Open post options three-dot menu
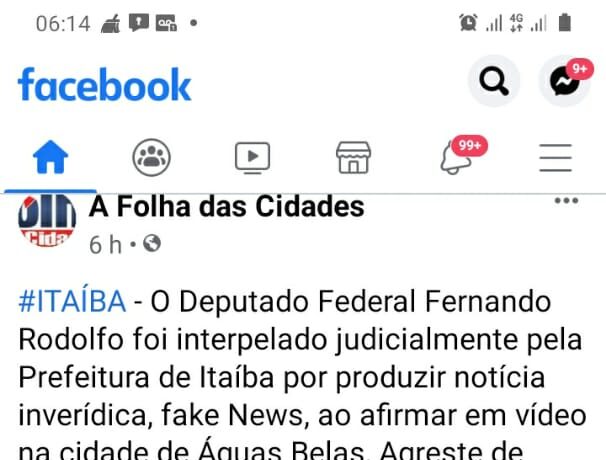The width and height of the screenshot is (606, 460). (566, 201)
